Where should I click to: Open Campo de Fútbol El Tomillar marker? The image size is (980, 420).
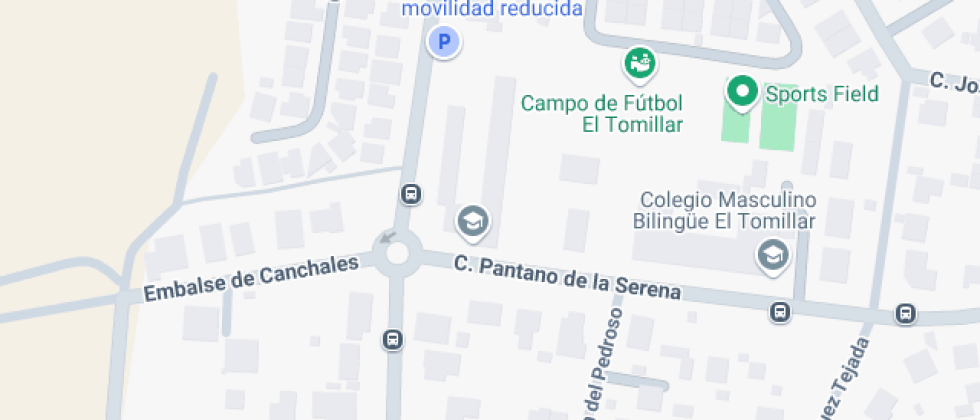click(639, 66)
